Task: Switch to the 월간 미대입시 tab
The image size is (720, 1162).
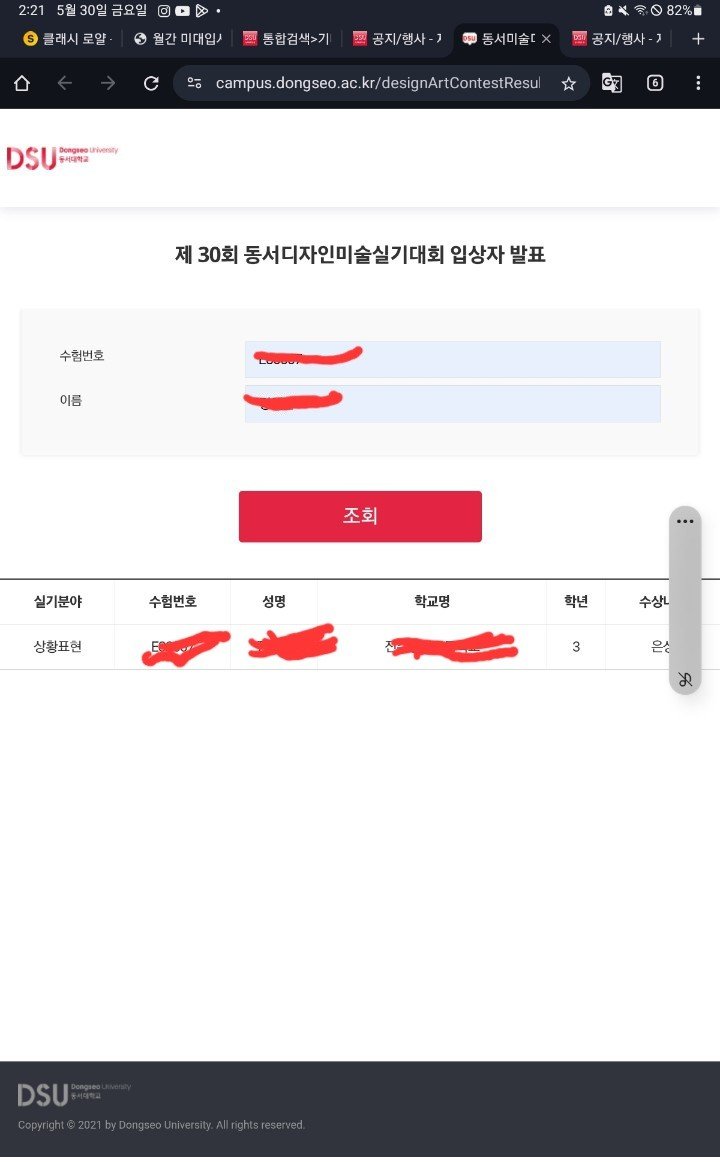Action: [x=178, y=39]
